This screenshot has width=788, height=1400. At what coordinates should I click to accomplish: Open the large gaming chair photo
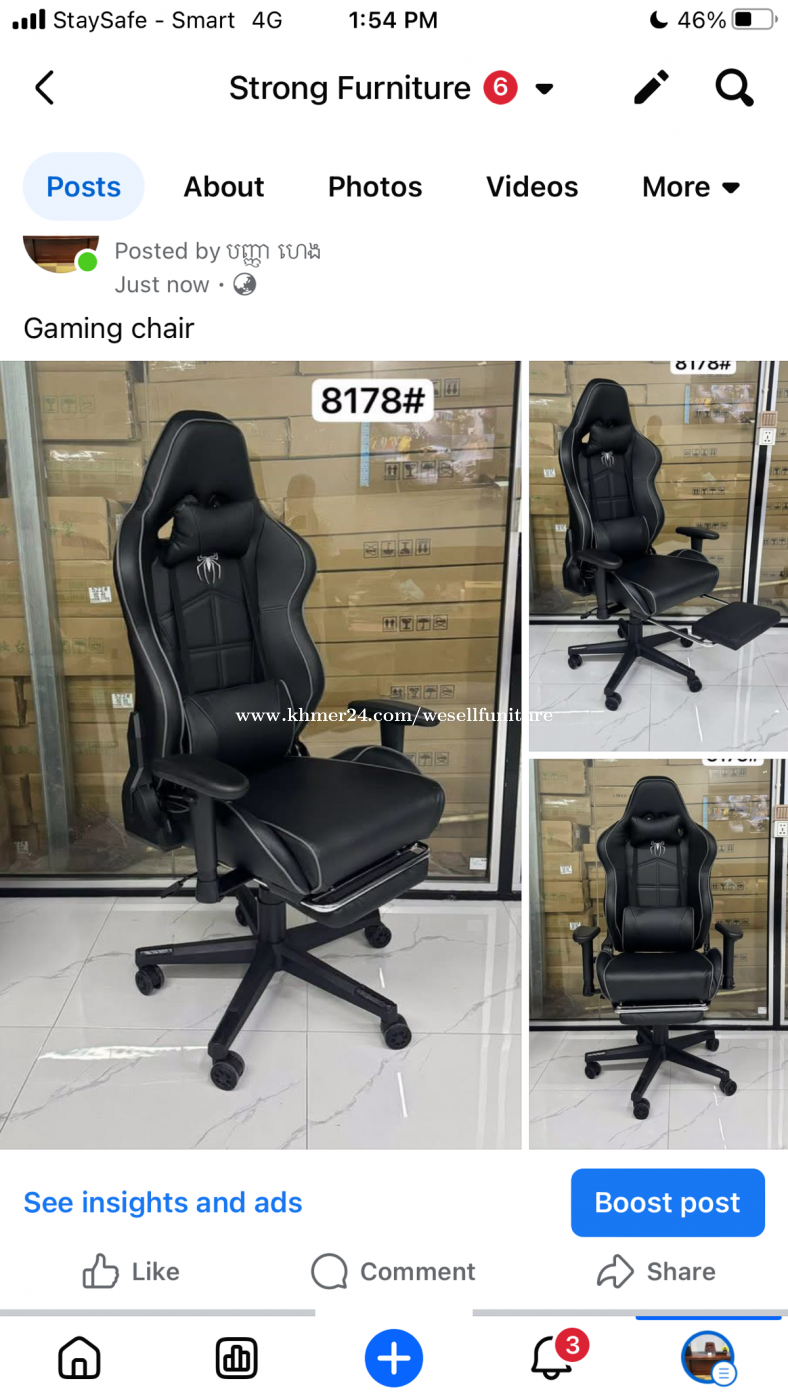point(260,755)
